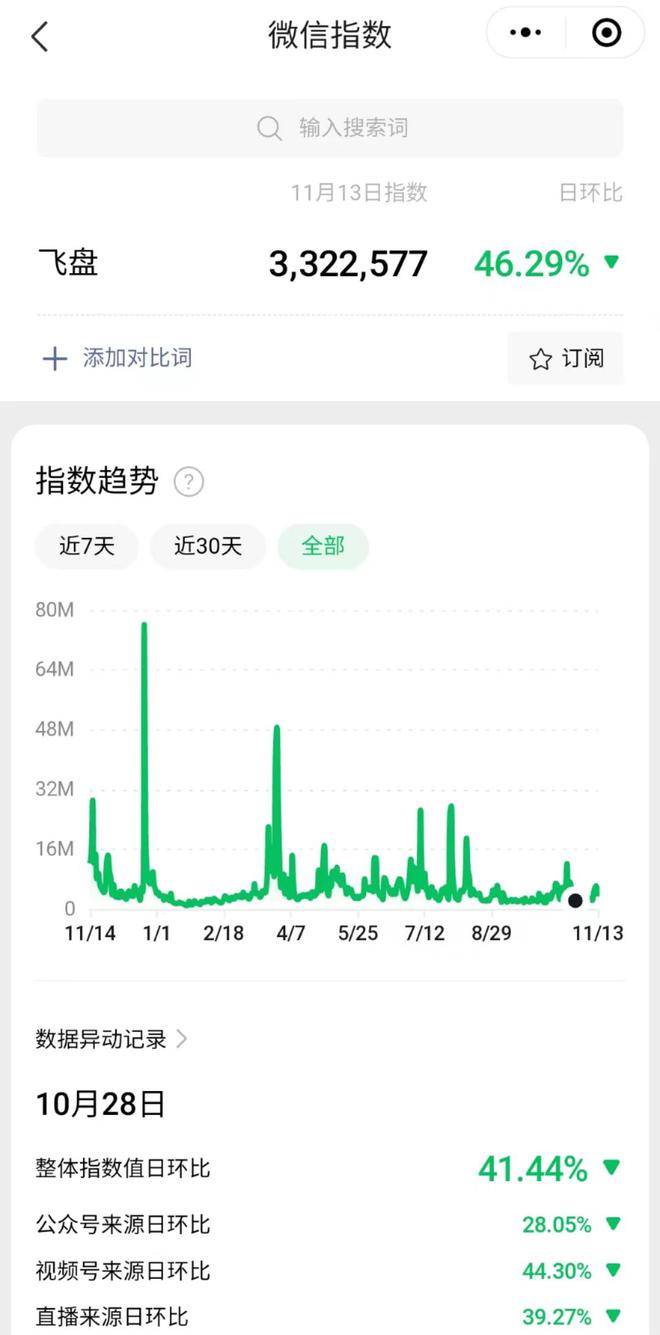Switch to the 近7天 range

[87, 546]
